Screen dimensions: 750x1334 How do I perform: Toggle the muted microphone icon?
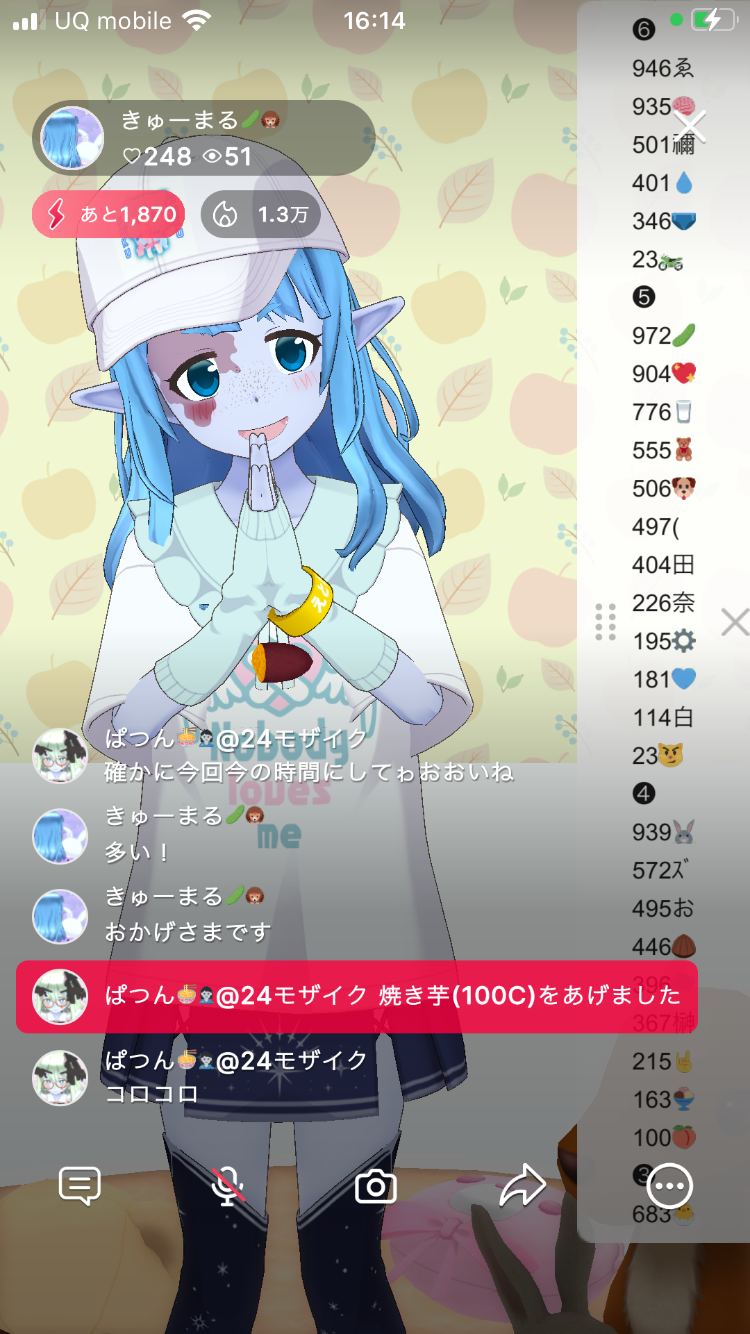coord(229,1186)
